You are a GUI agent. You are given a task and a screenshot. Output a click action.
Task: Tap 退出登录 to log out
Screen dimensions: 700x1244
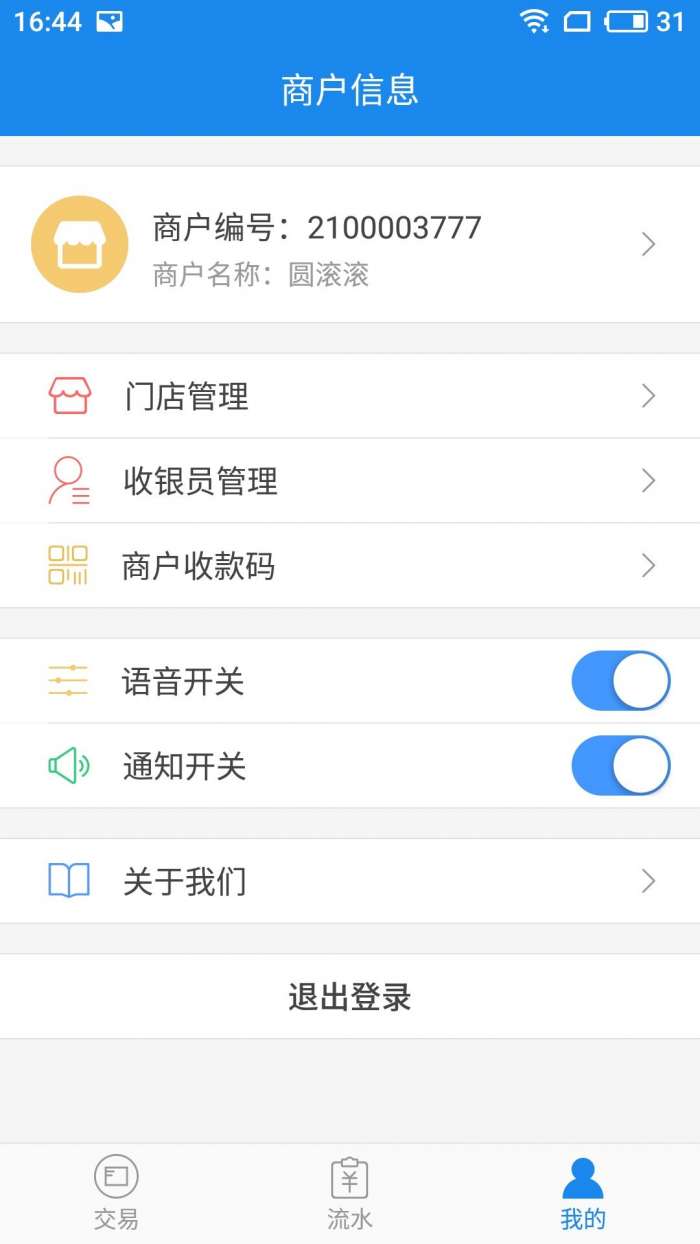click(x=350, y=997)
